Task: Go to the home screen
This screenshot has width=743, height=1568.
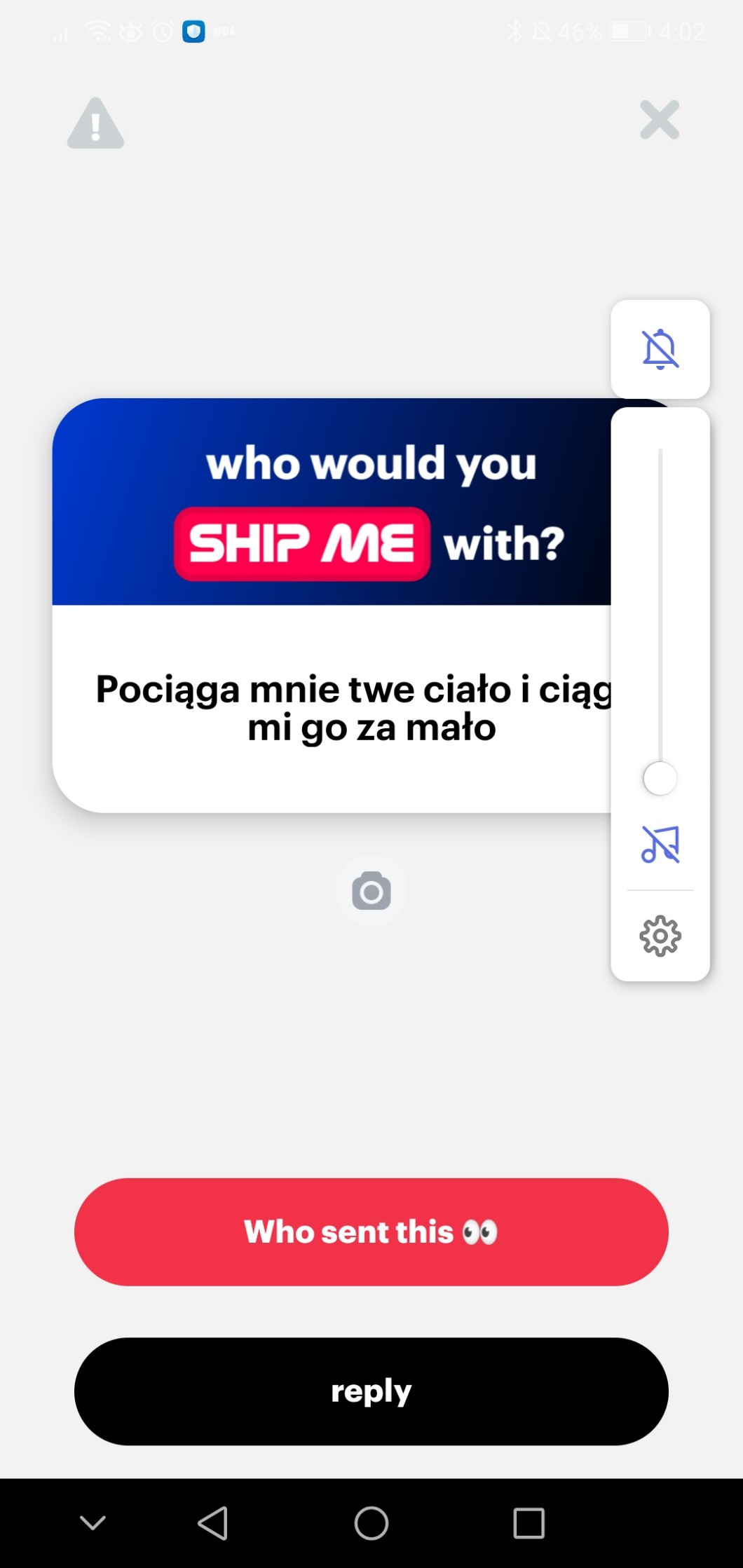Action: coord(371,1523)
